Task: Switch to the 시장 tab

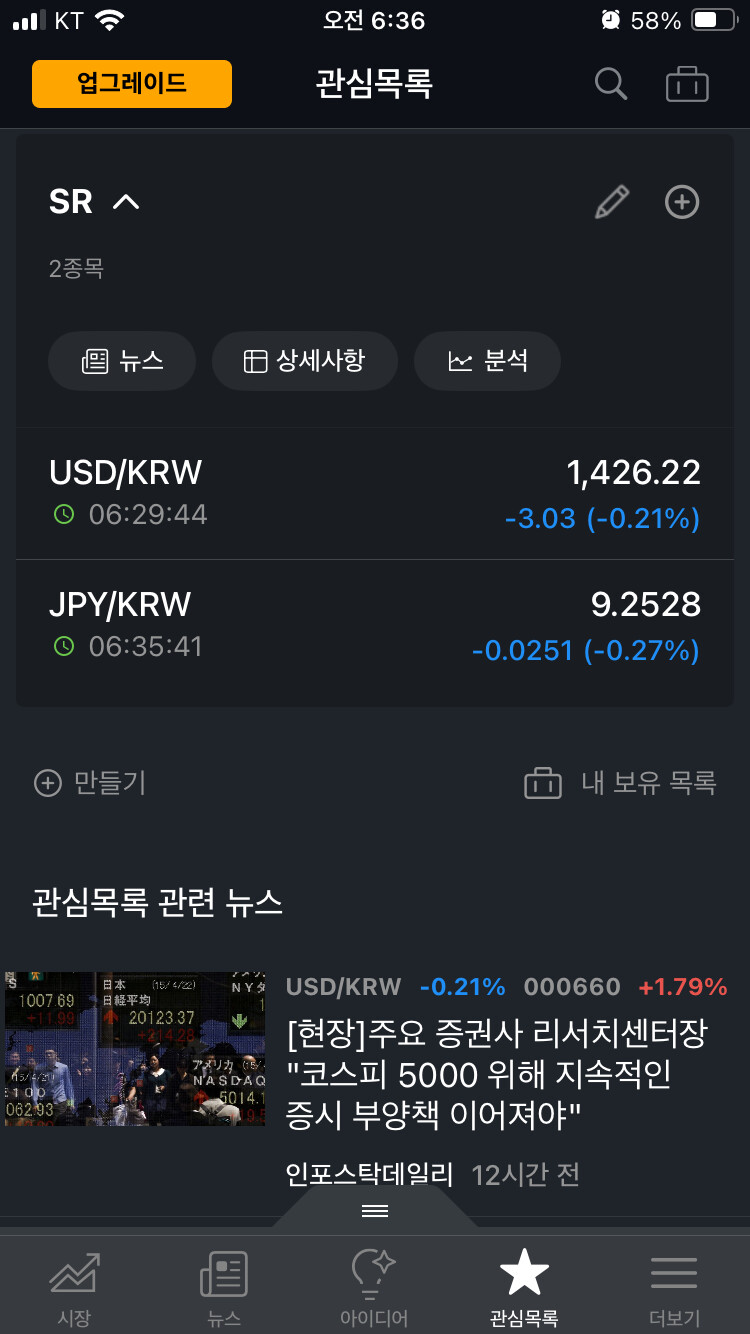Action: pyautogui.click(x=74, y=1288)
